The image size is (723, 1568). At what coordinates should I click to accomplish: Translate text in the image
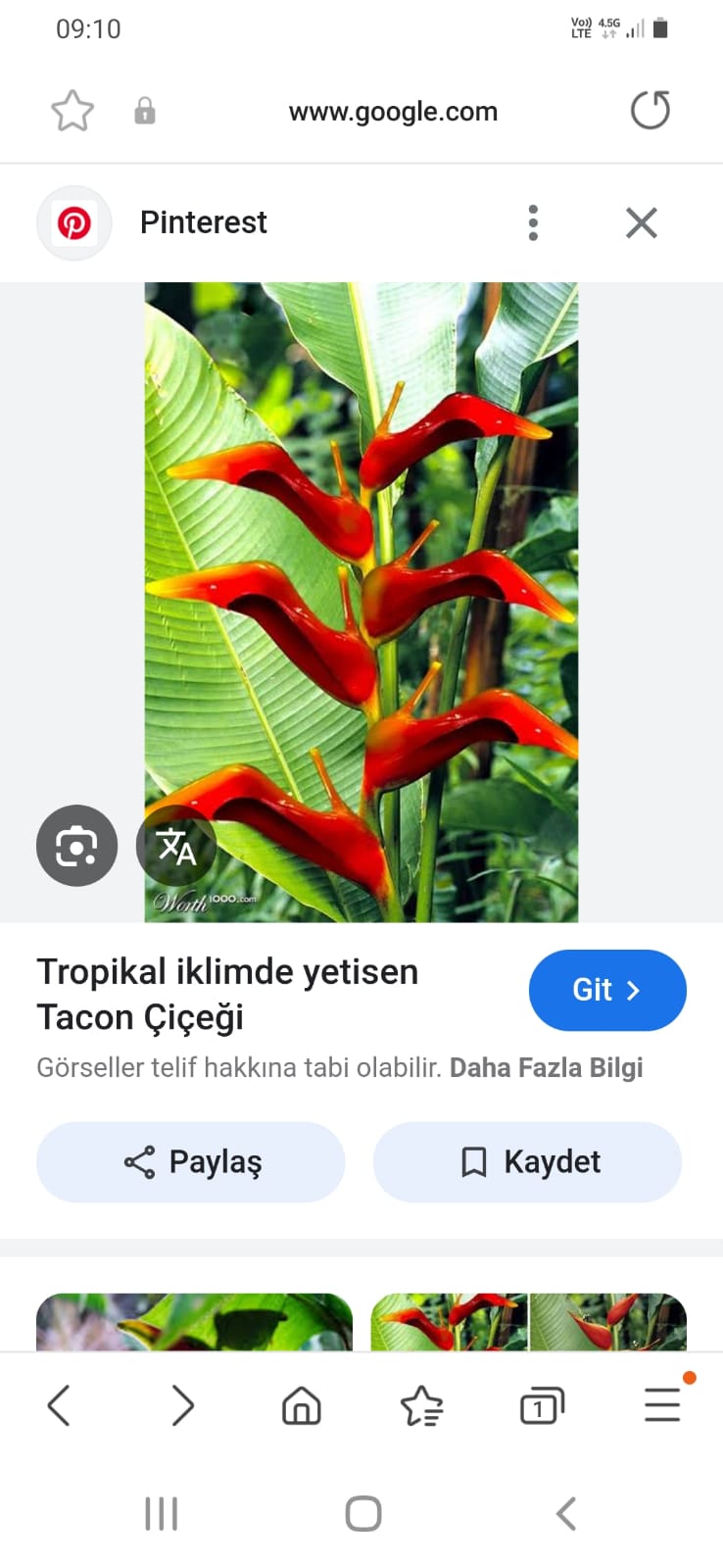pyautogui.click(x=176, y=845)
